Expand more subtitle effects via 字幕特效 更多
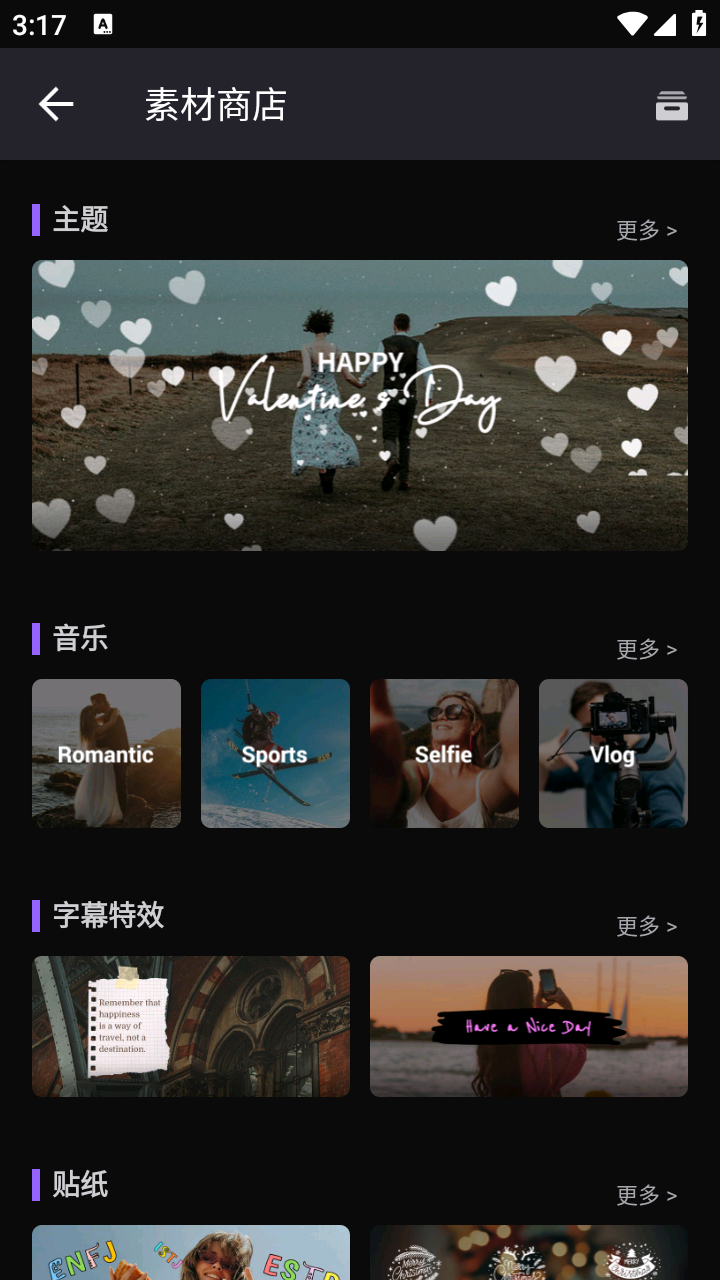 coord(647,926)
